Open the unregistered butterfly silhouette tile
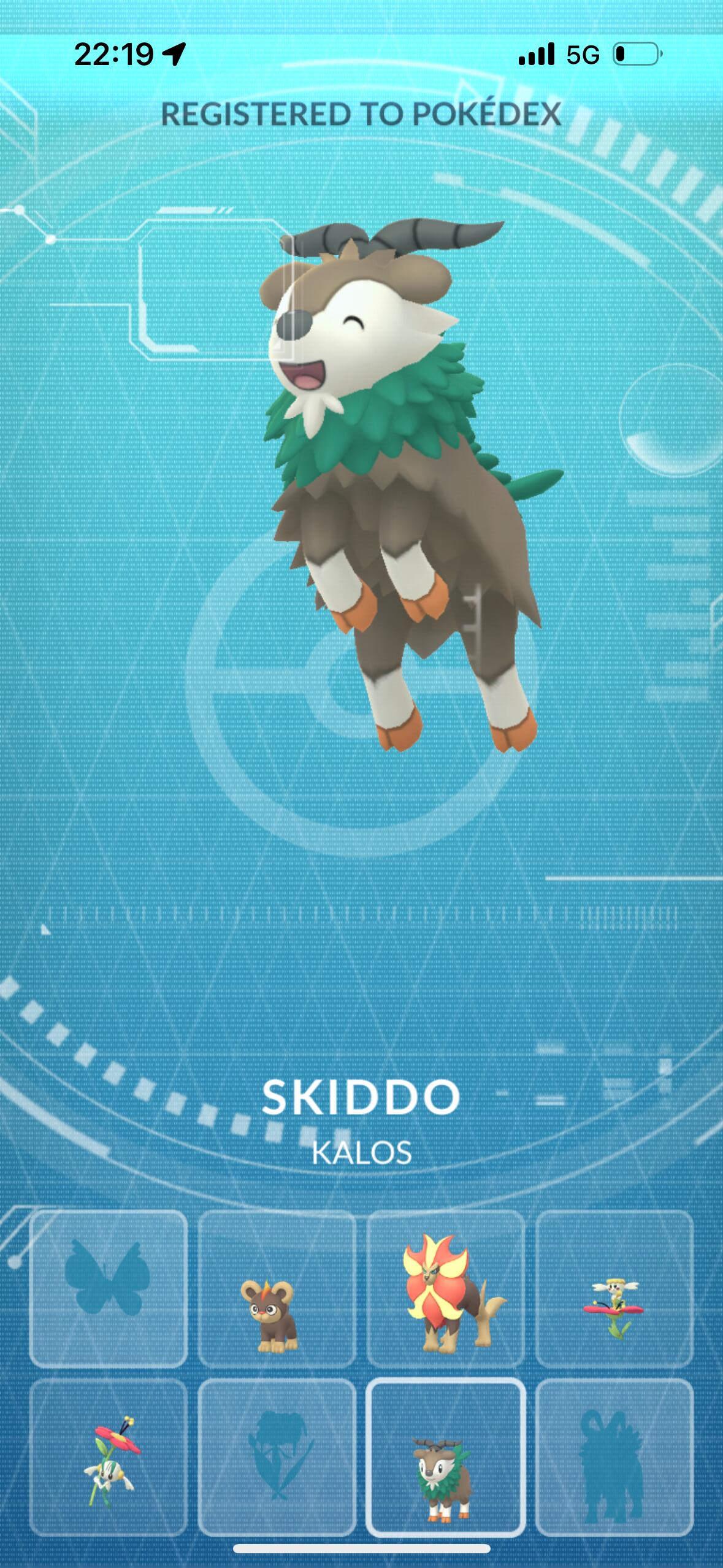 coord(108,1289)
